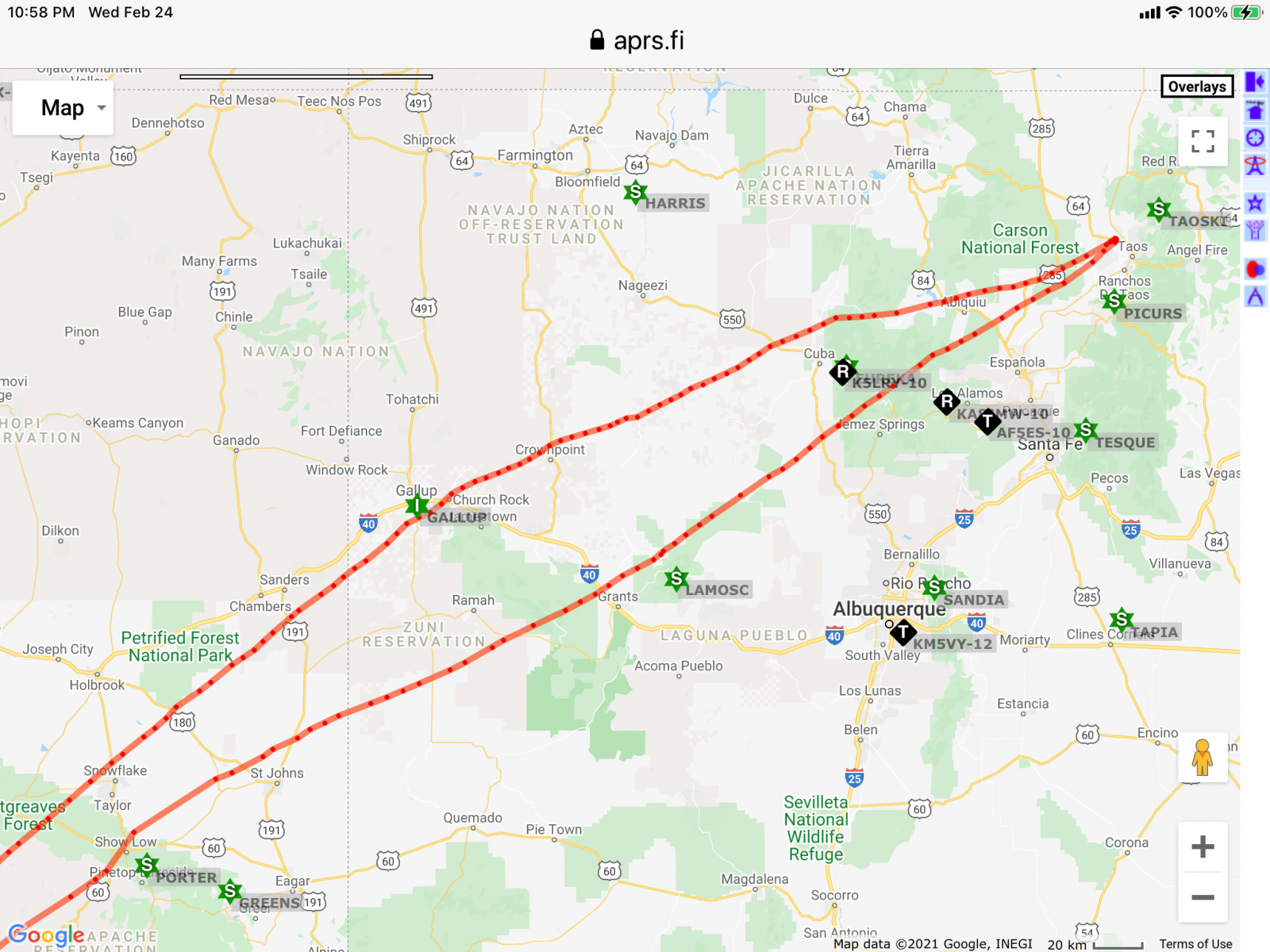Zoom out of the map
Screen dimensions: 1270x952
pos(1203,897)
